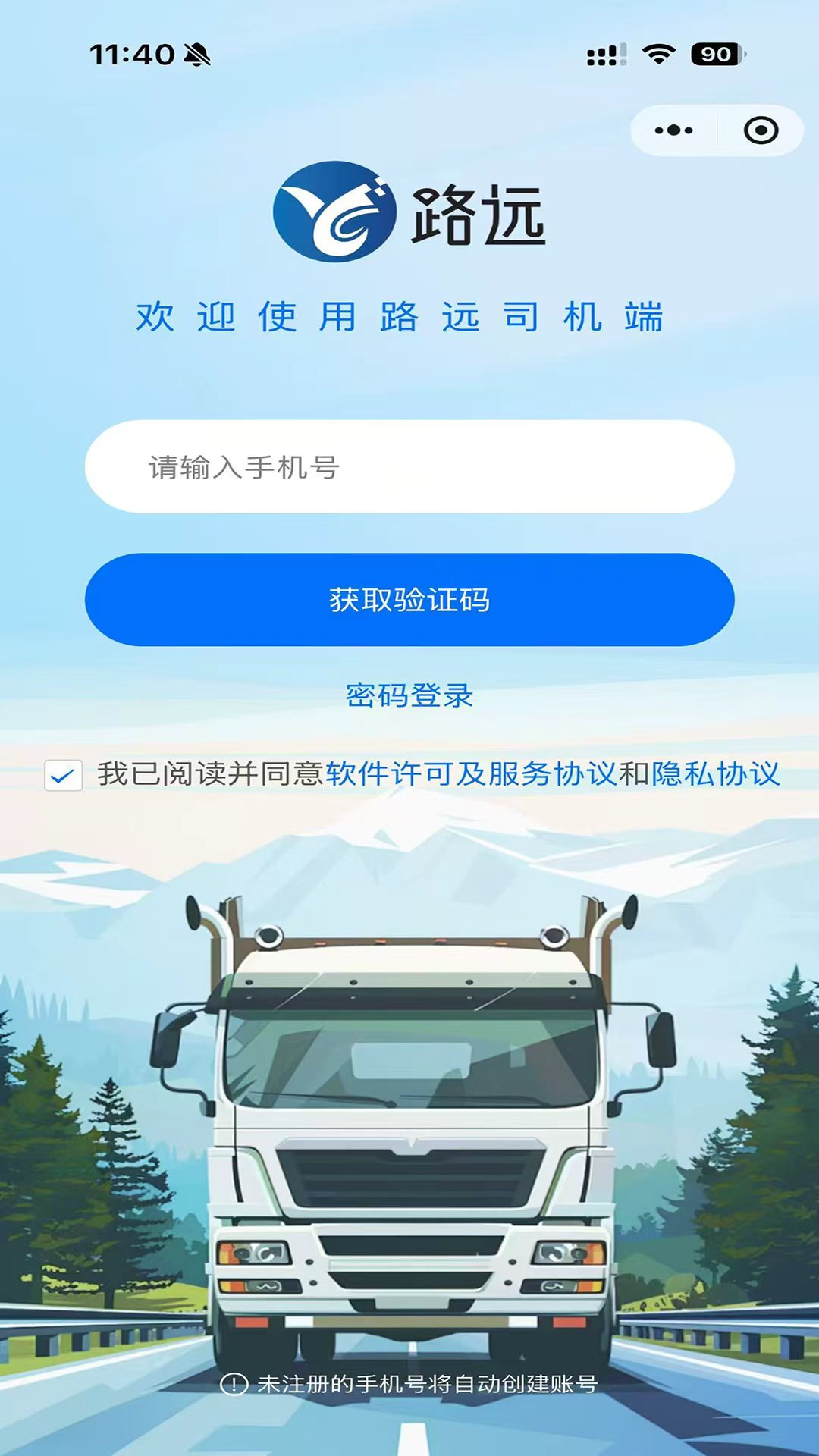Close the mini program via circle icon
The width and height of the screenshot is (819, 1456).
tap(761, 130)
